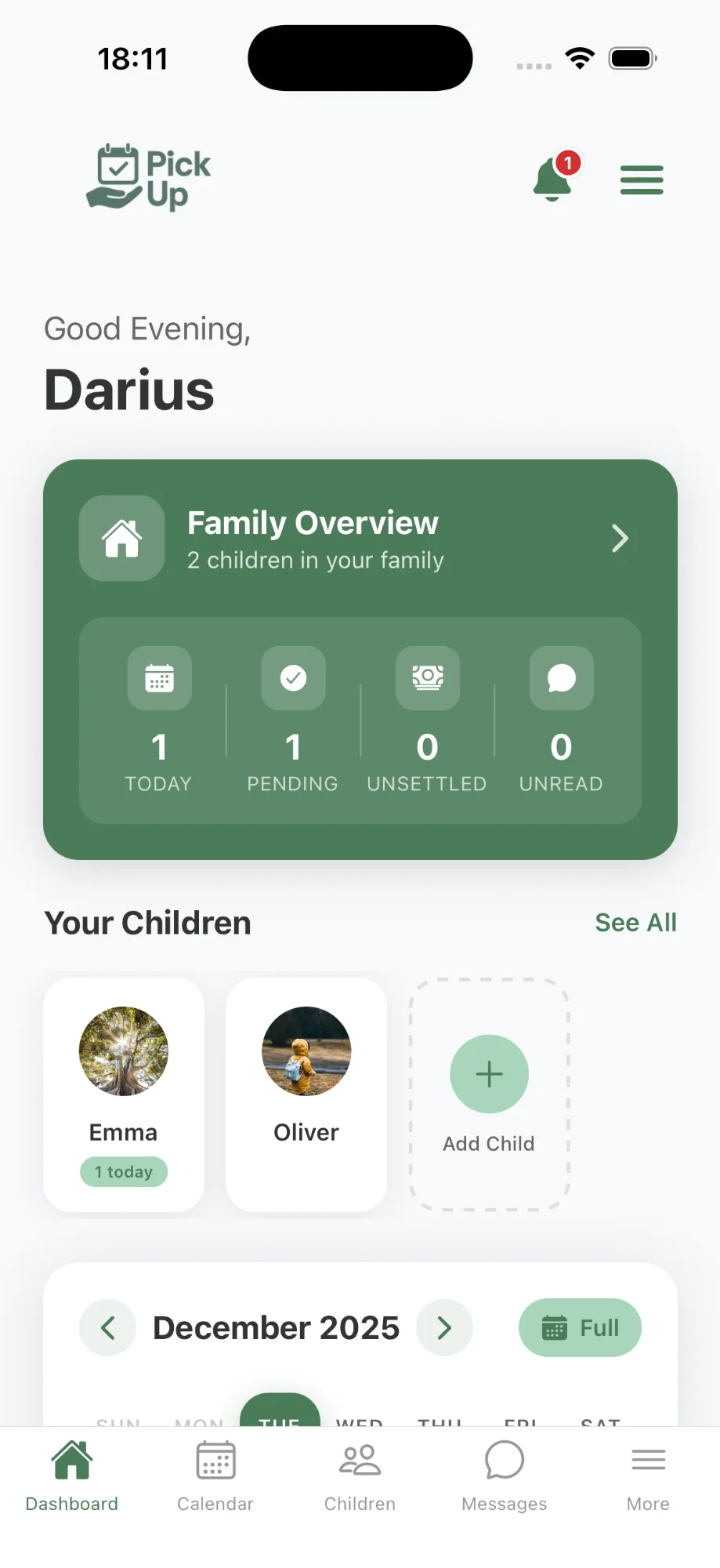Select the Dashboard tab
Screen dimensions: 720x1568
(x=72, y=1475)
